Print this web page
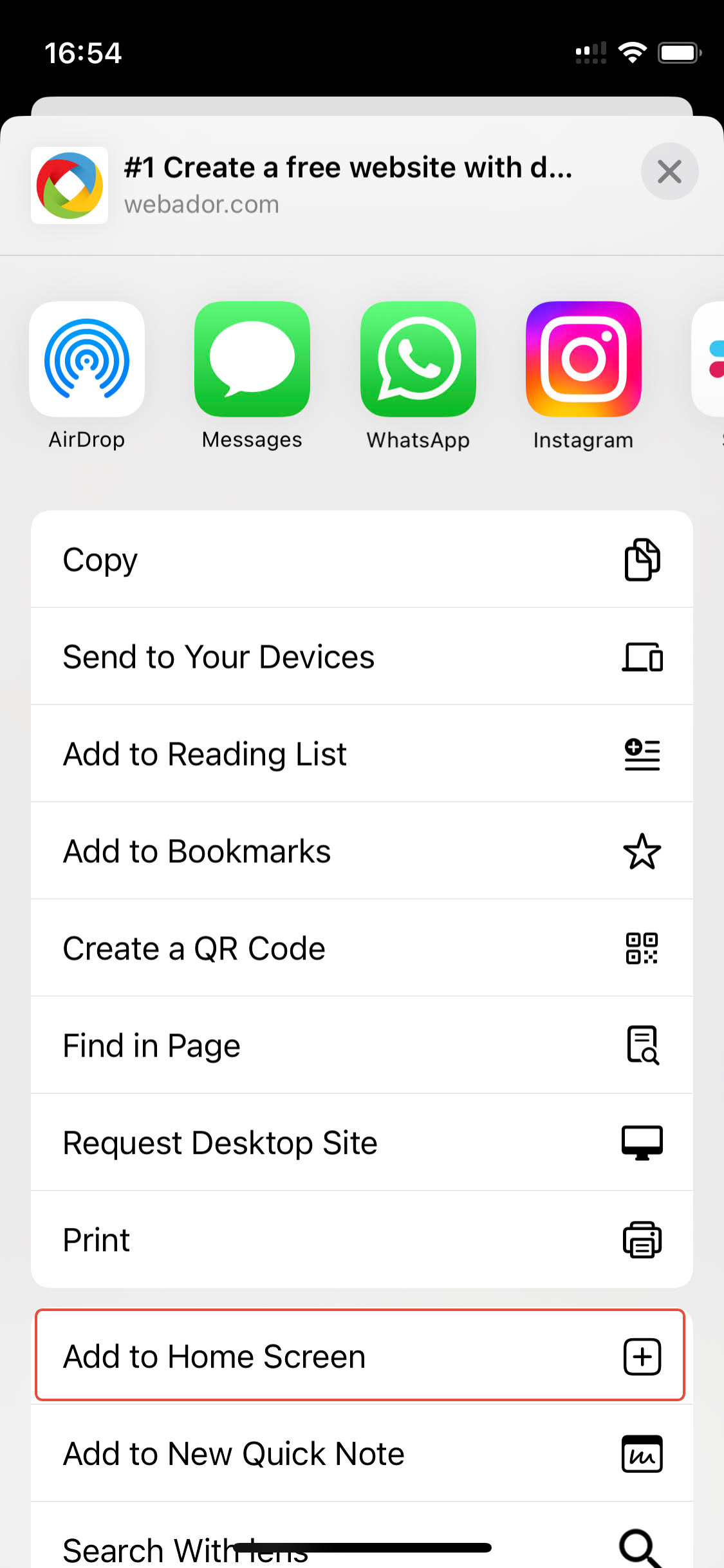 tap(362, 1240)
